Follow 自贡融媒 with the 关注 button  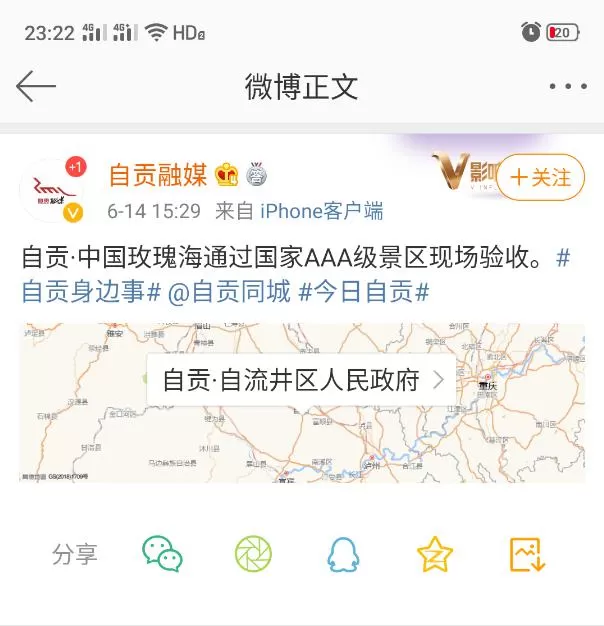[540, 177]
